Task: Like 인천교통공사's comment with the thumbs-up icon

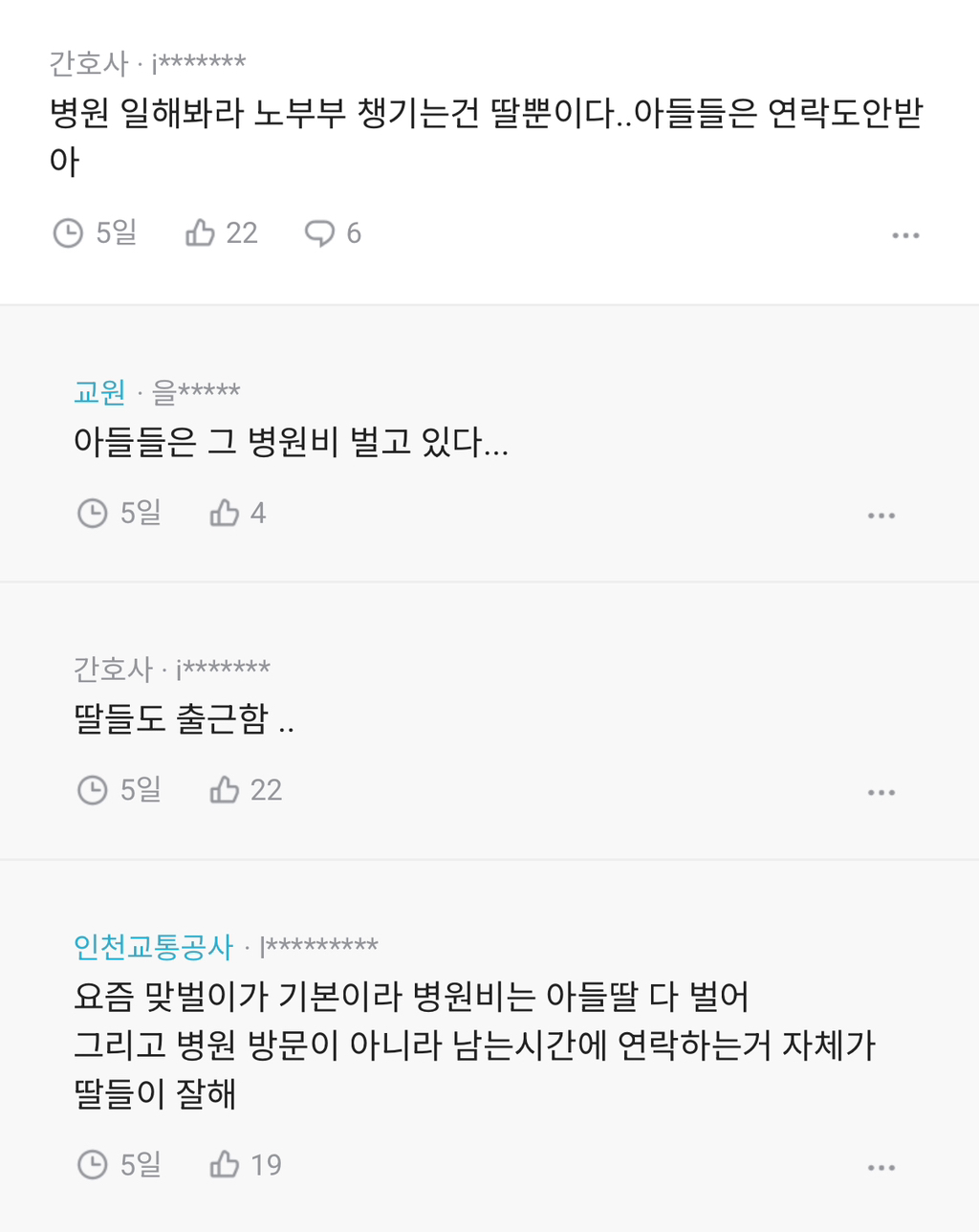Action: click(227, 1165)
